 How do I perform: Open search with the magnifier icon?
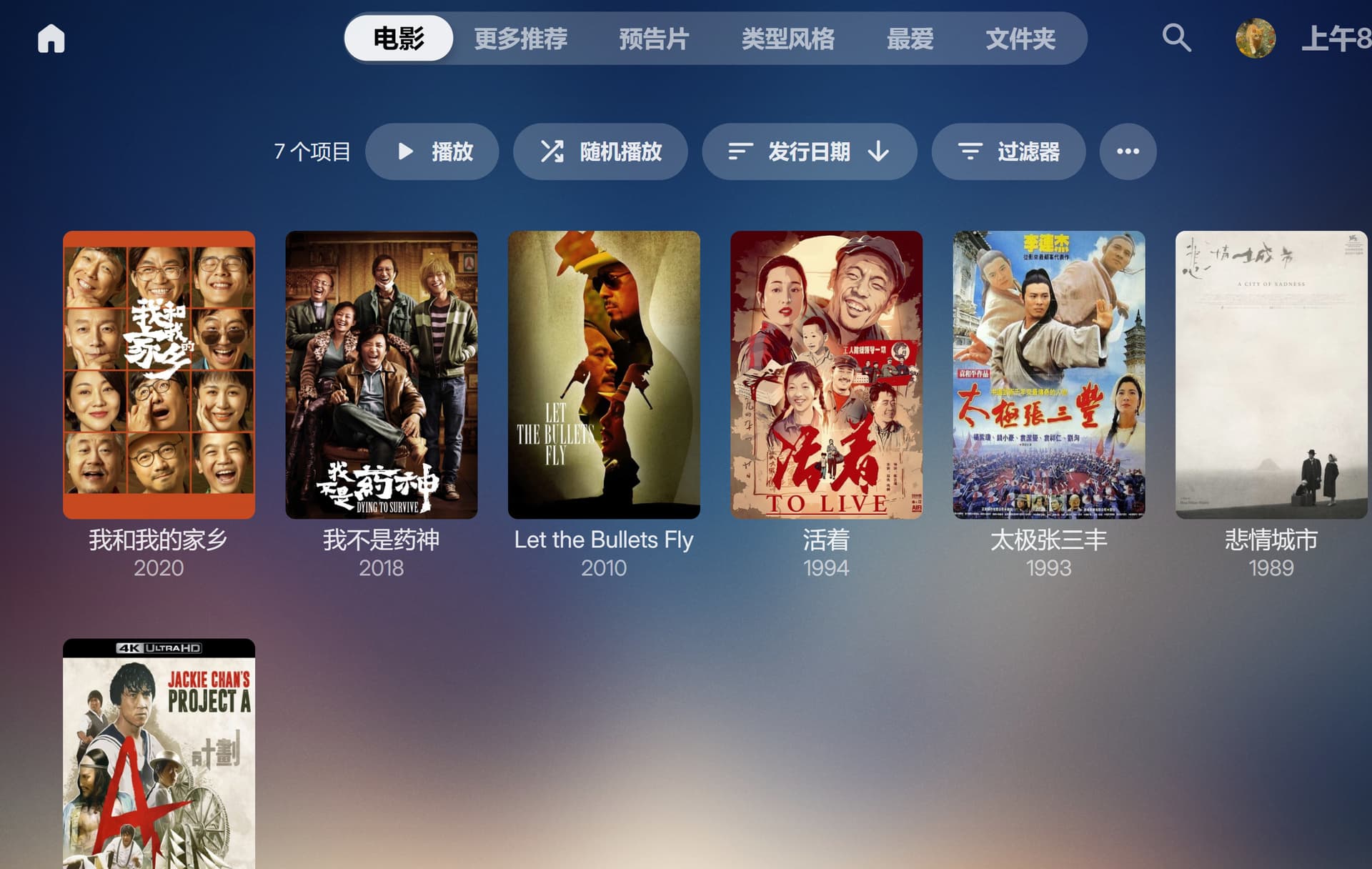[x=1176, y=38]
